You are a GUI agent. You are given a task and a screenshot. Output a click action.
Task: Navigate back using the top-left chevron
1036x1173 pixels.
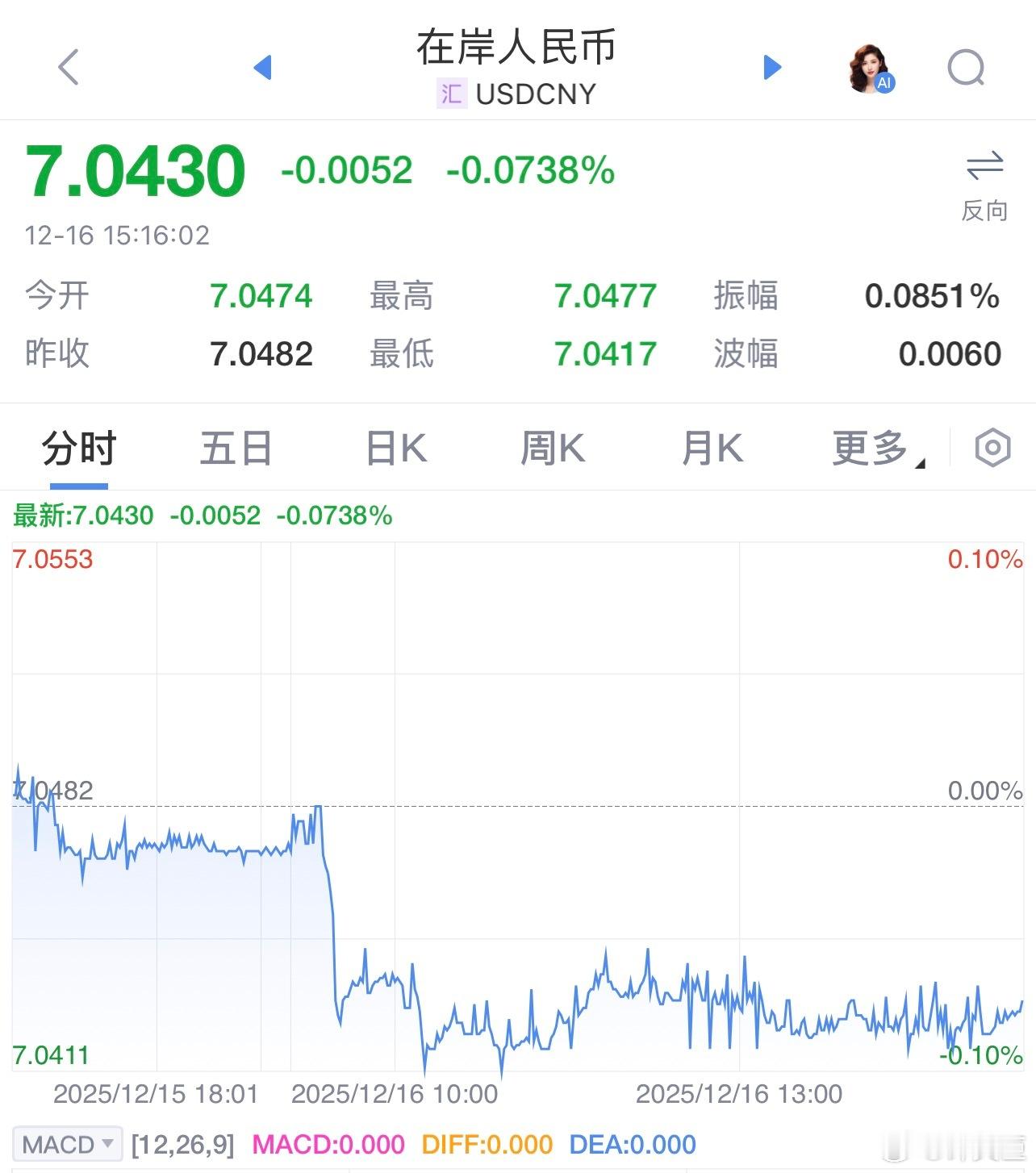pyautogui.click(x=69, y=68)
